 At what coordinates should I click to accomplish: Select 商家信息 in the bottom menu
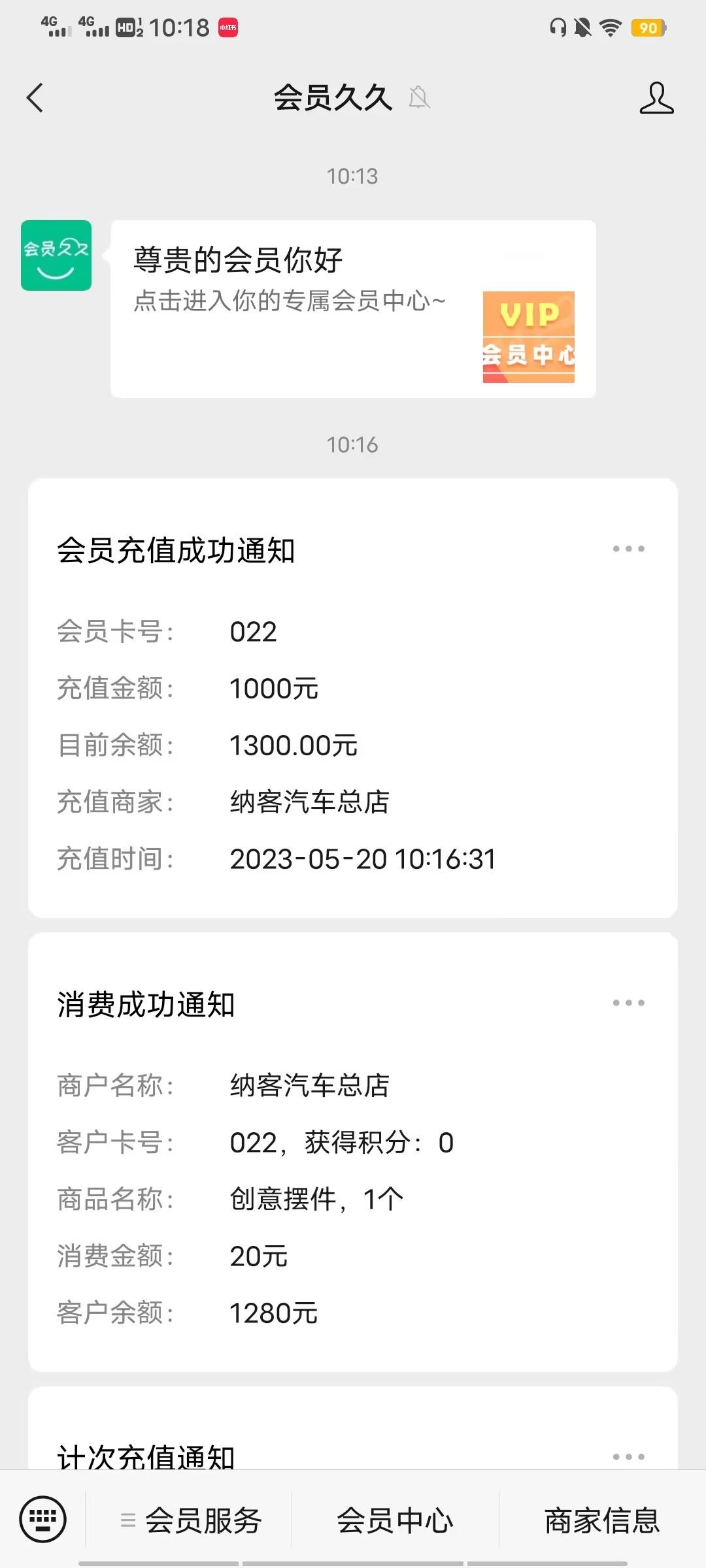[601, 1520]
